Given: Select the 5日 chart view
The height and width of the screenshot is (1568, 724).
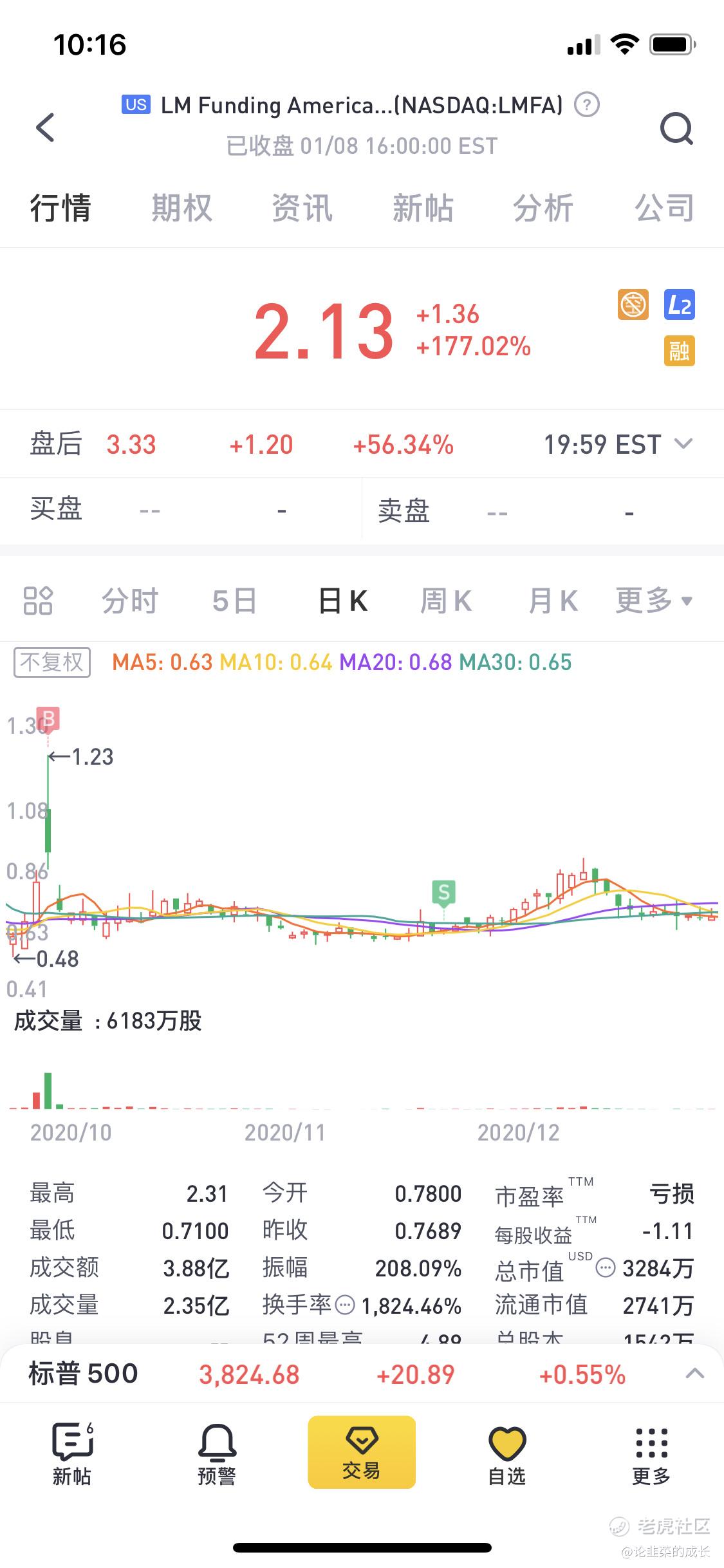Looking at the screenshot, I should coord(234,601).
